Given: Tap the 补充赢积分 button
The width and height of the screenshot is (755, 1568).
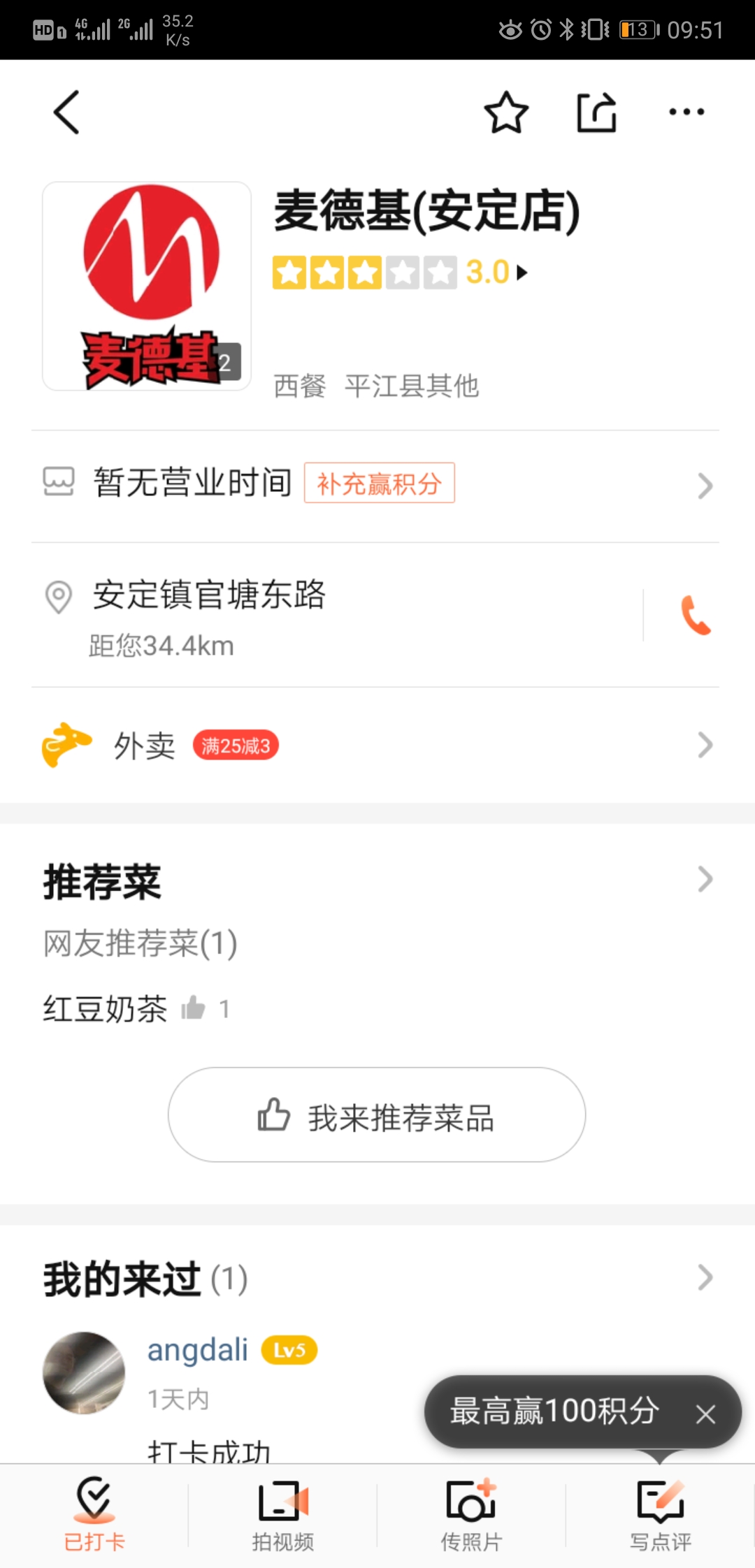Looking at the screenshot, I should click(379, 483).
